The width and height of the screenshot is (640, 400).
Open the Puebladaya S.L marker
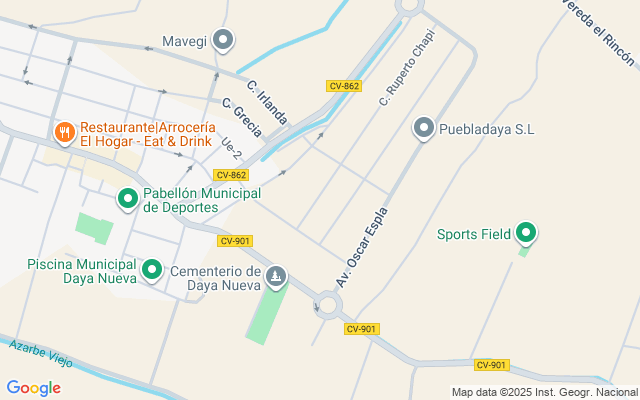pyautogui.click(x=424, y=128)
